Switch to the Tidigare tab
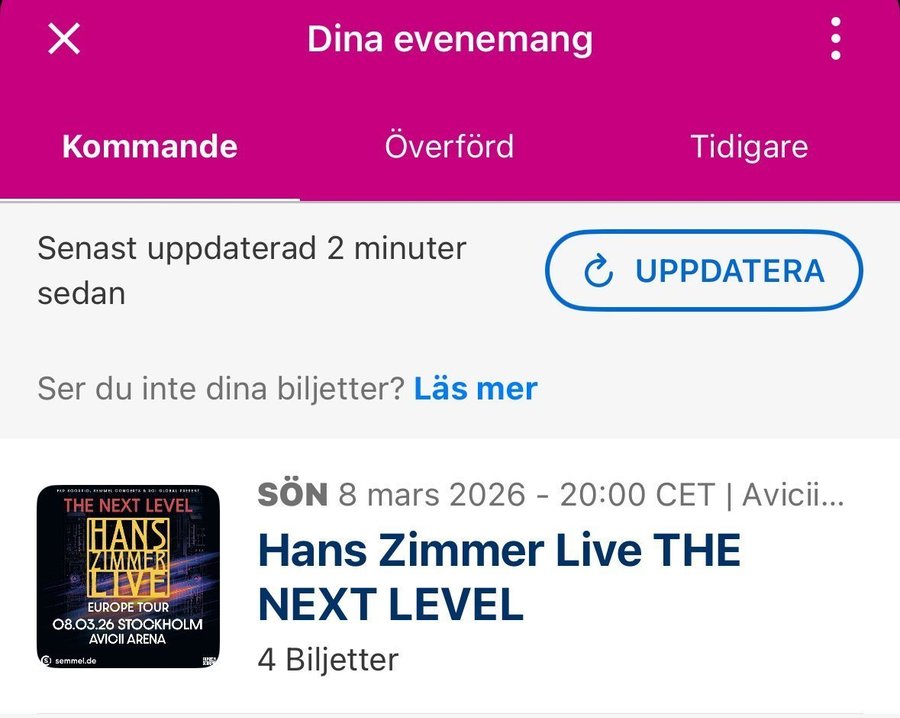This screenshot has height=718, width=900. click(x=749, y=147)
